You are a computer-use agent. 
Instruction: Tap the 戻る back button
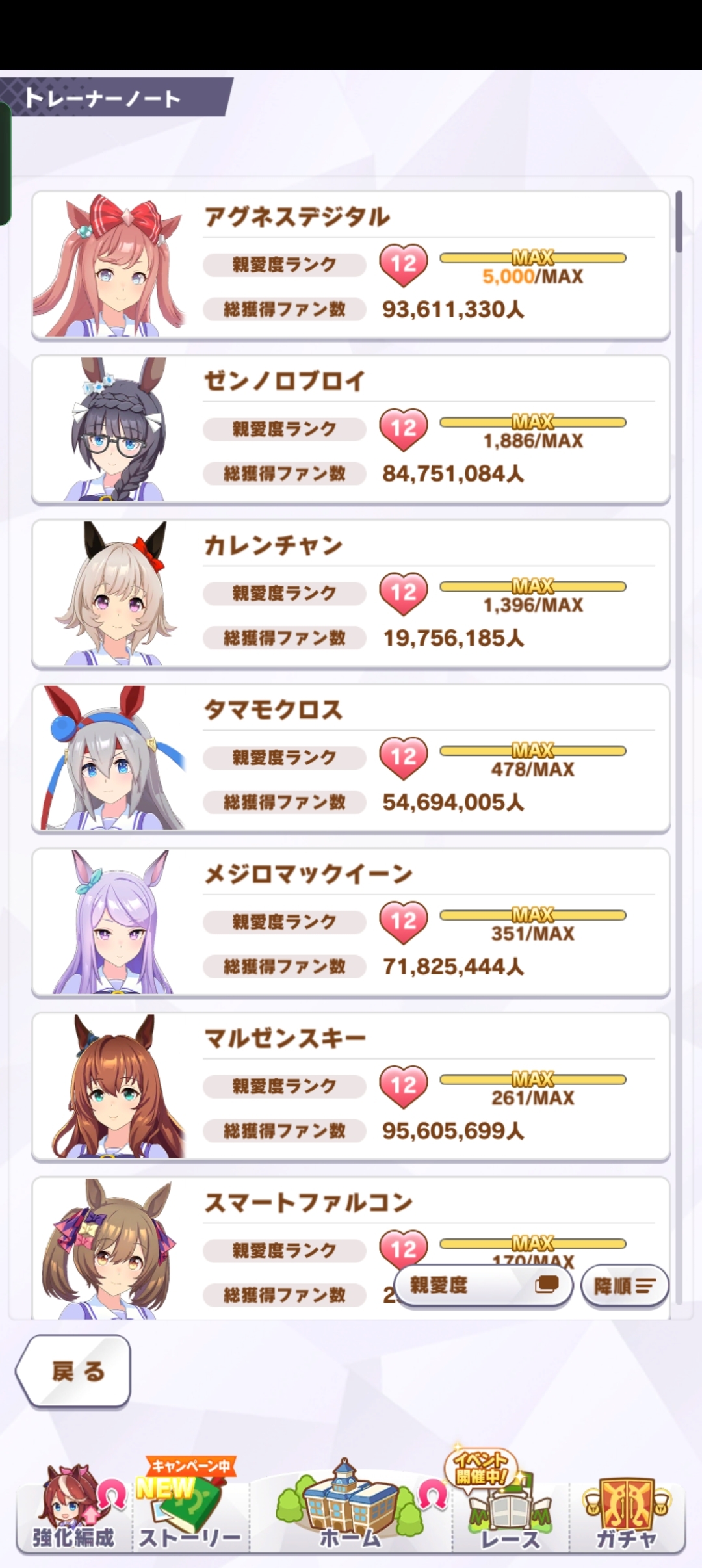click(x=73, y=1371)
